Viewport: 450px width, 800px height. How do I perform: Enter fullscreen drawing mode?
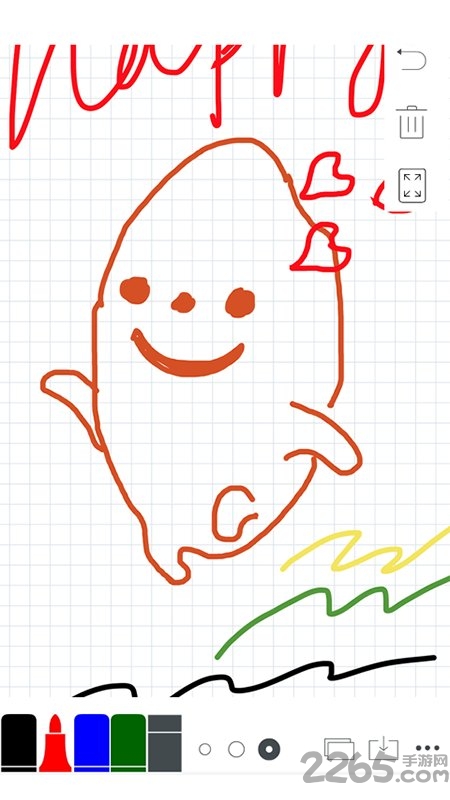(412, 185)
